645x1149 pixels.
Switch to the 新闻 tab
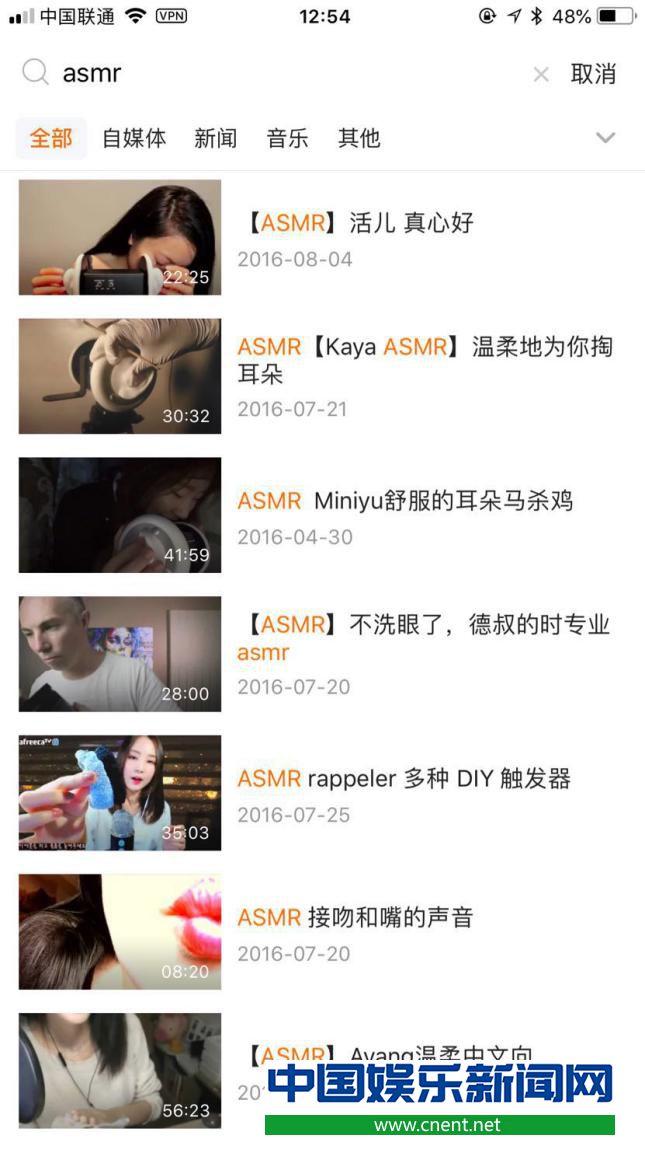[215, 138]
